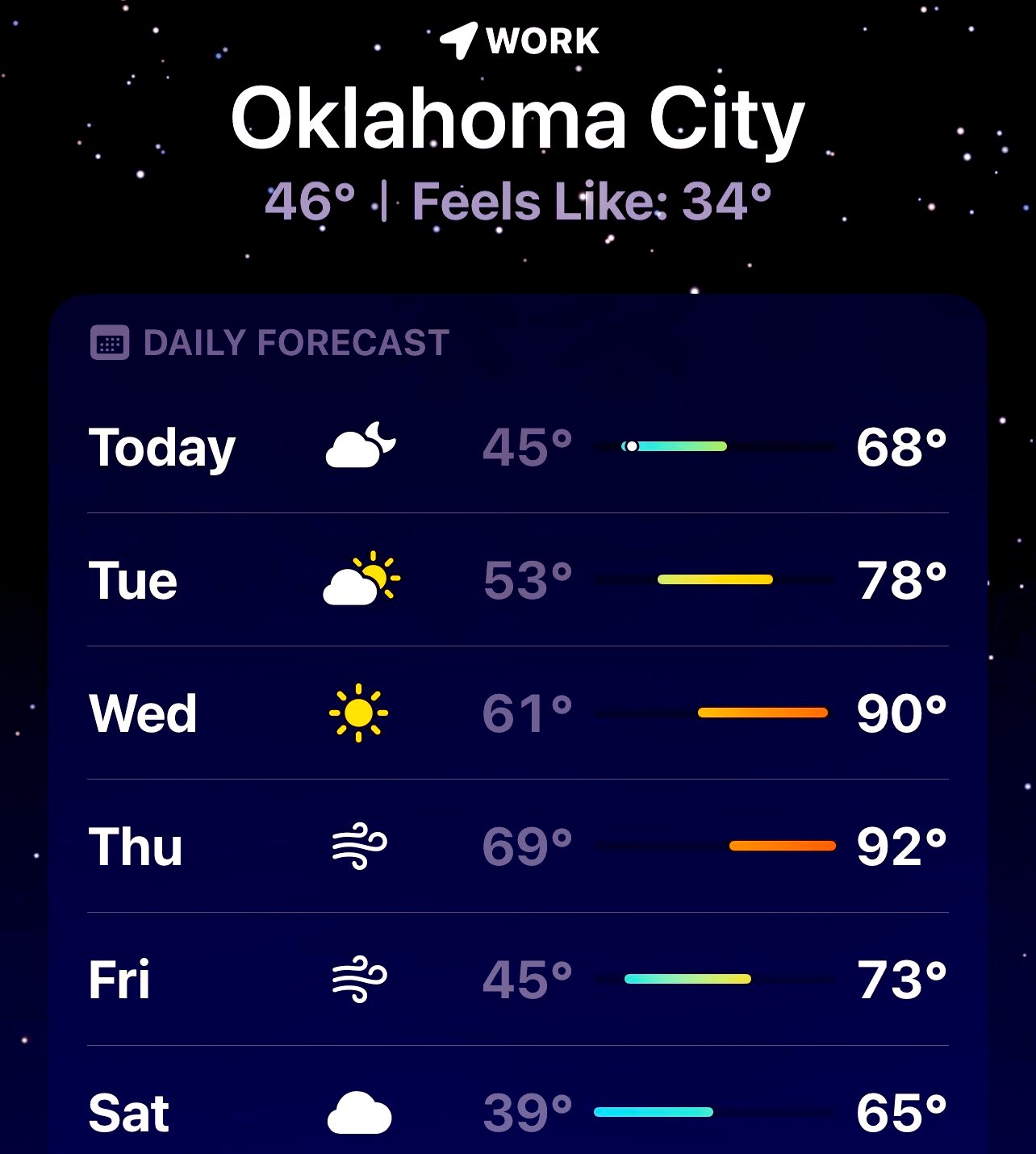1036x1154 pixels.
Task: Open the Tue forecast row
Action: pos(516,580)
